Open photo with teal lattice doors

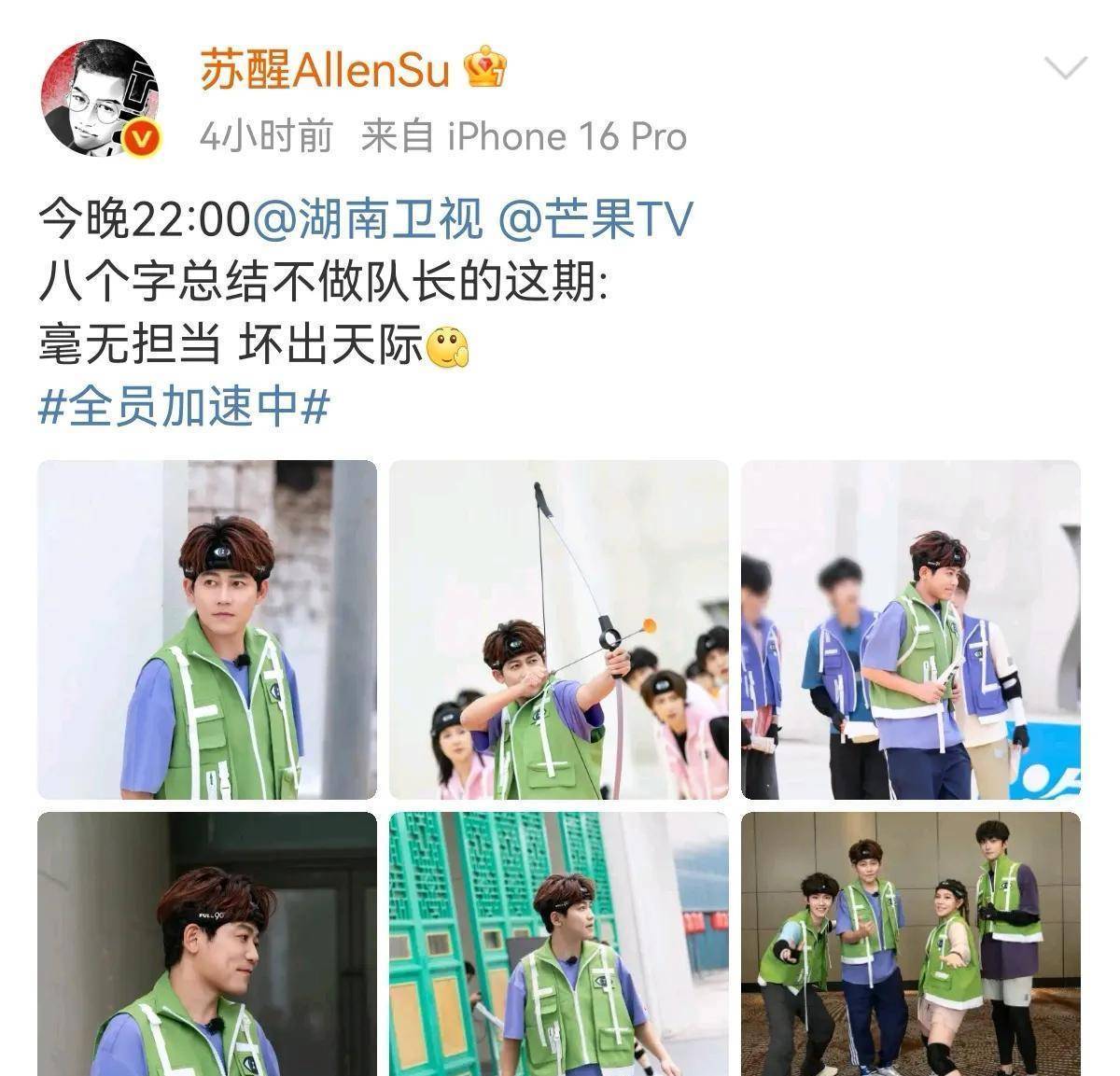(558, 943)
